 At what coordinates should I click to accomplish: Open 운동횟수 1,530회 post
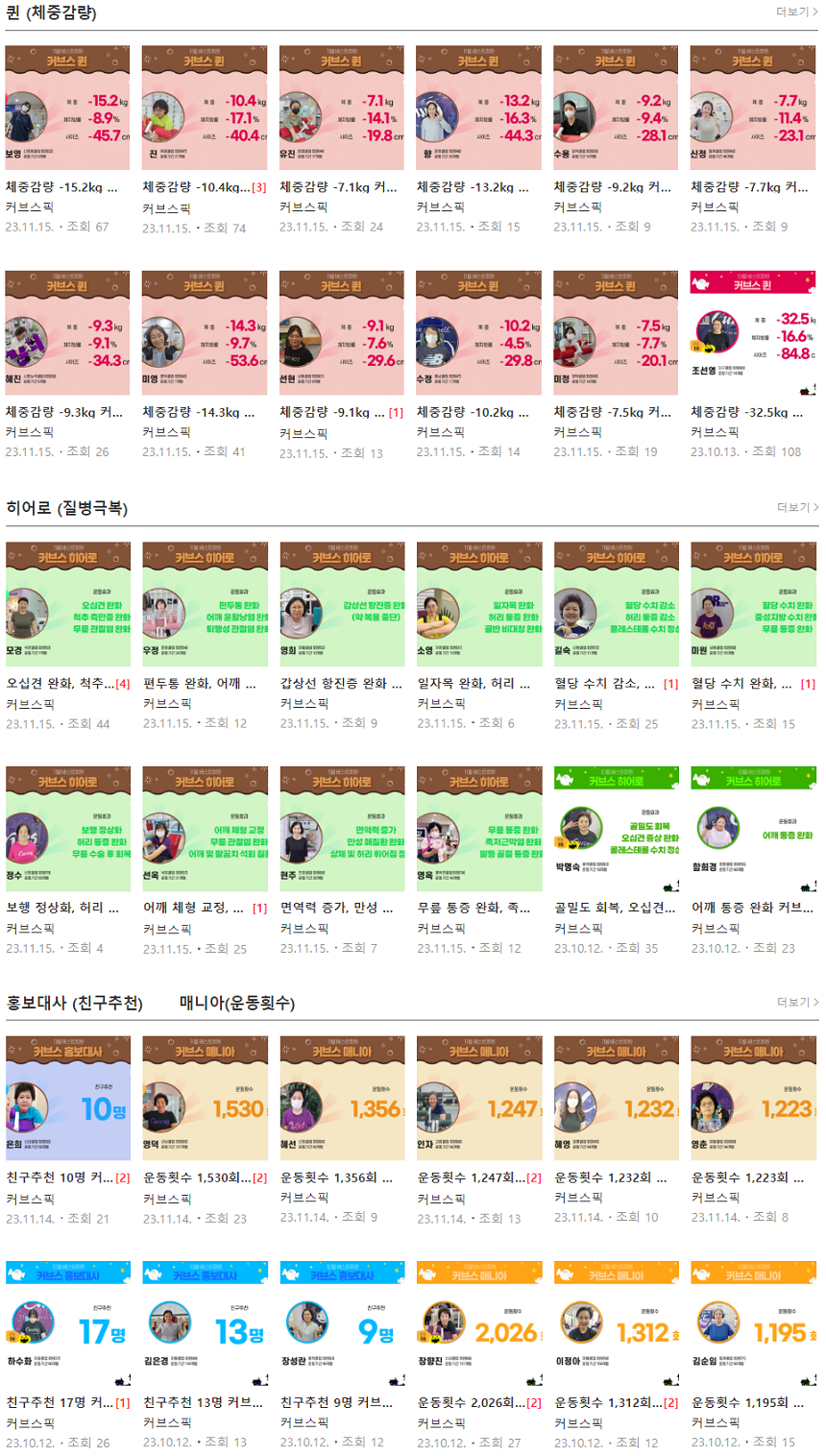[x=197, y=1177]
